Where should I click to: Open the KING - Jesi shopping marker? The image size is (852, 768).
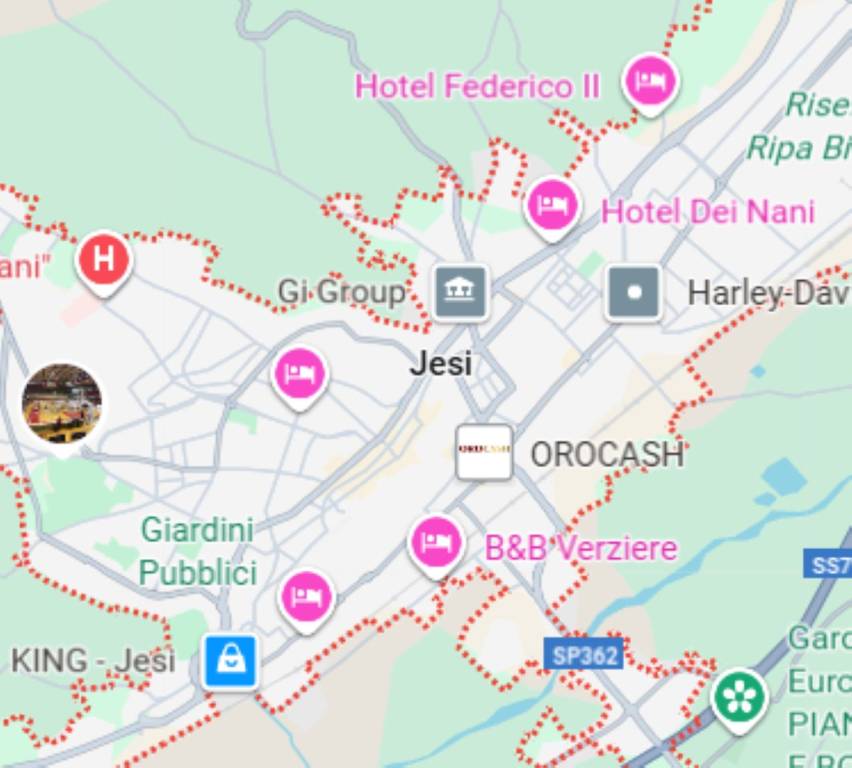230,661
